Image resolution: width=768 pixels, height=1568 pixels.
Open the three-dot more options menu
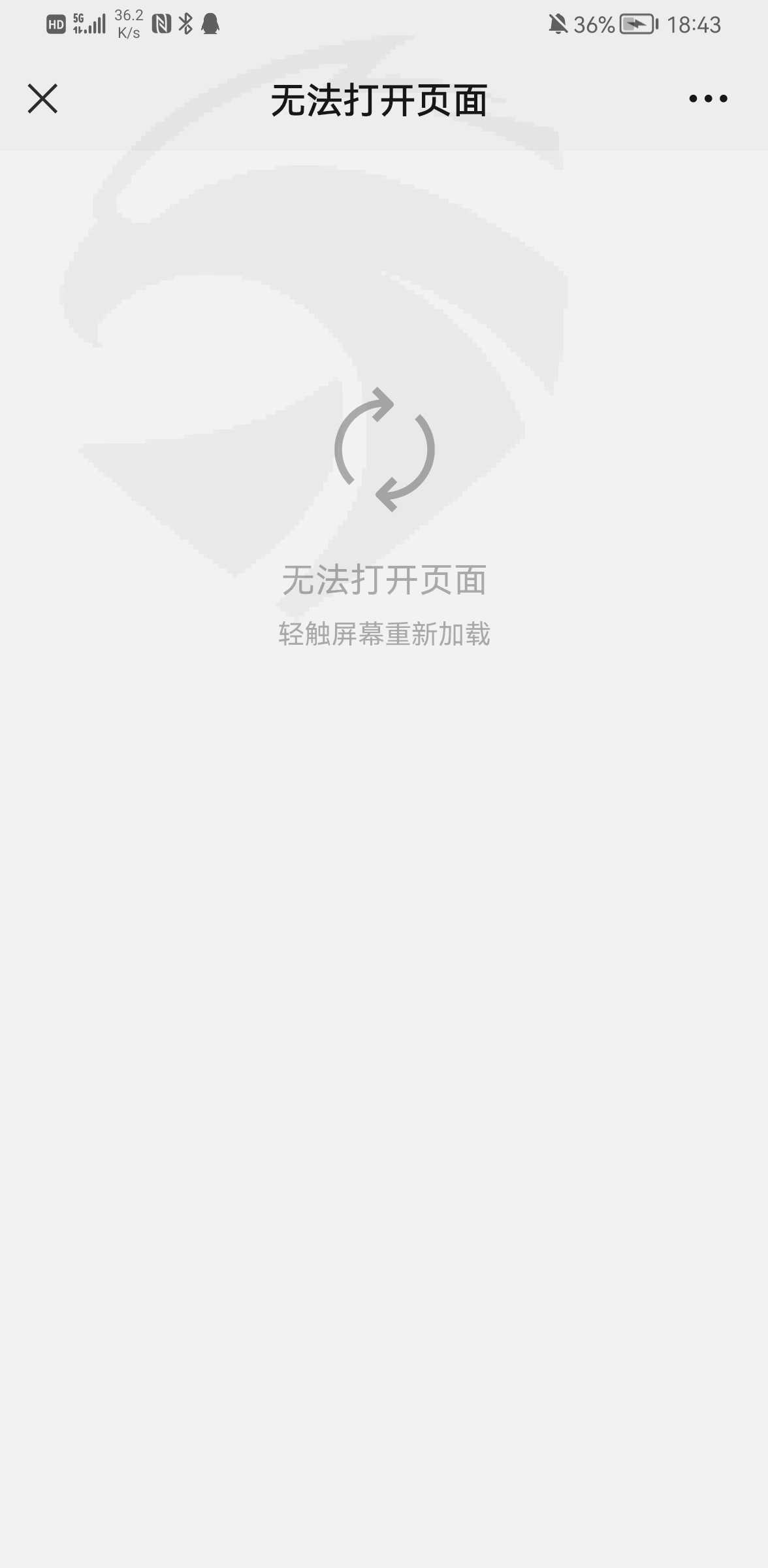click(x=708, y=99)
